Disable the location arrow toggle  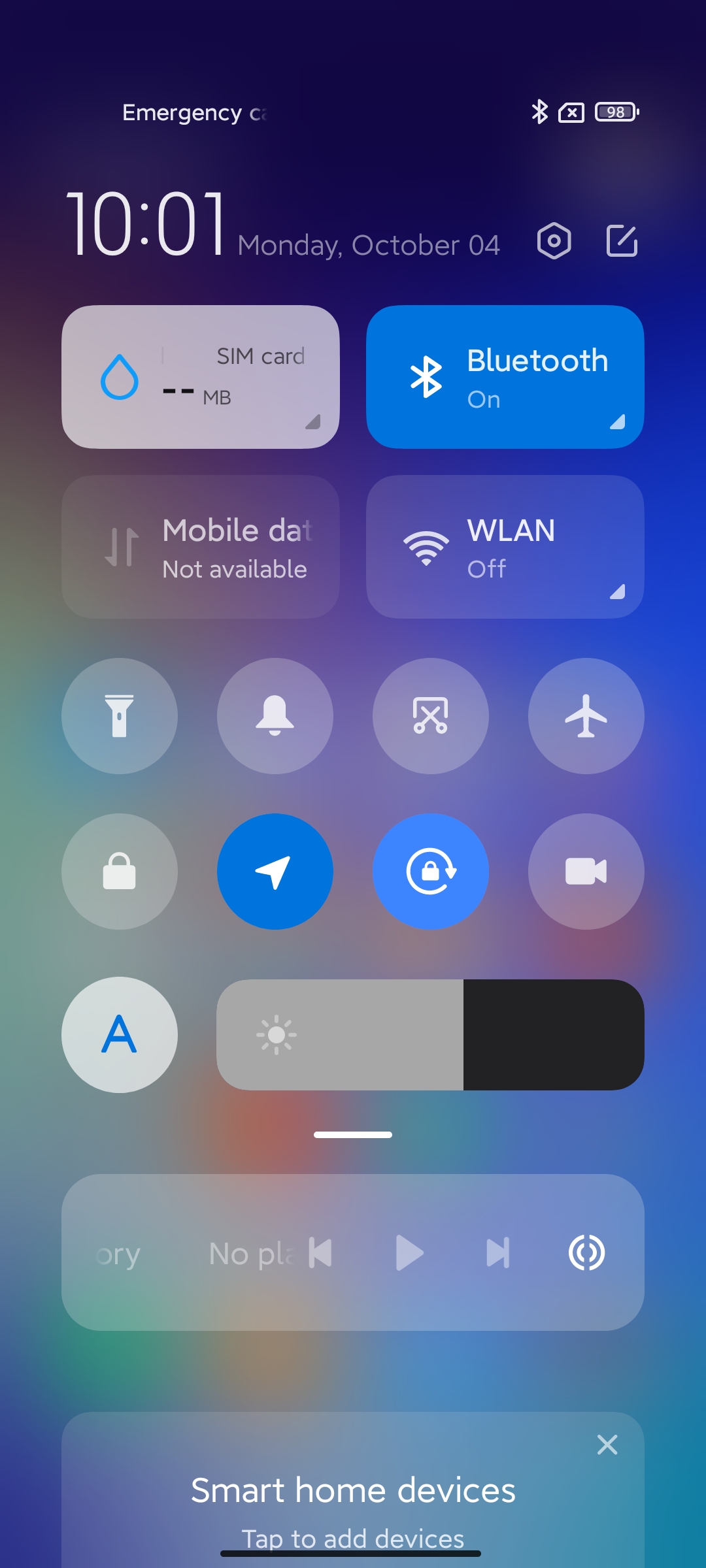coord(275,872)
